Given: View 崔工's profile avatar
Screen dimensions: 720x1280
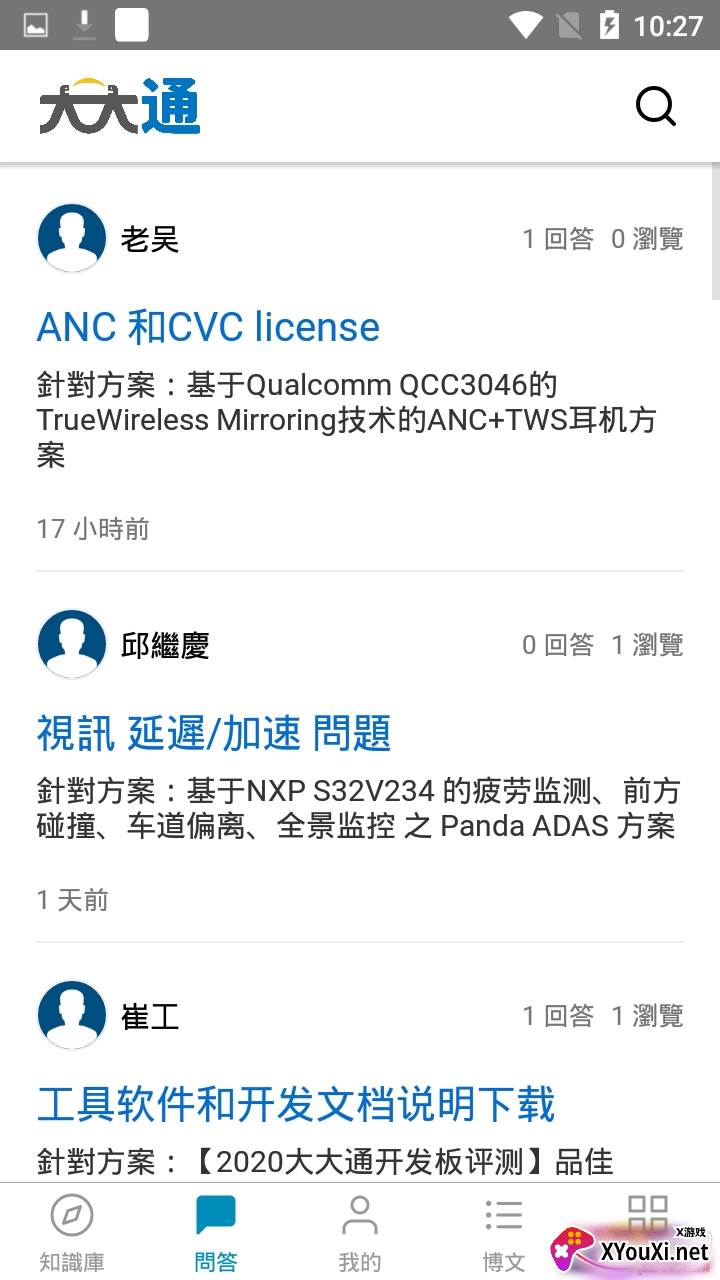Looking at the screenshot, I should tap(72, 1015).
